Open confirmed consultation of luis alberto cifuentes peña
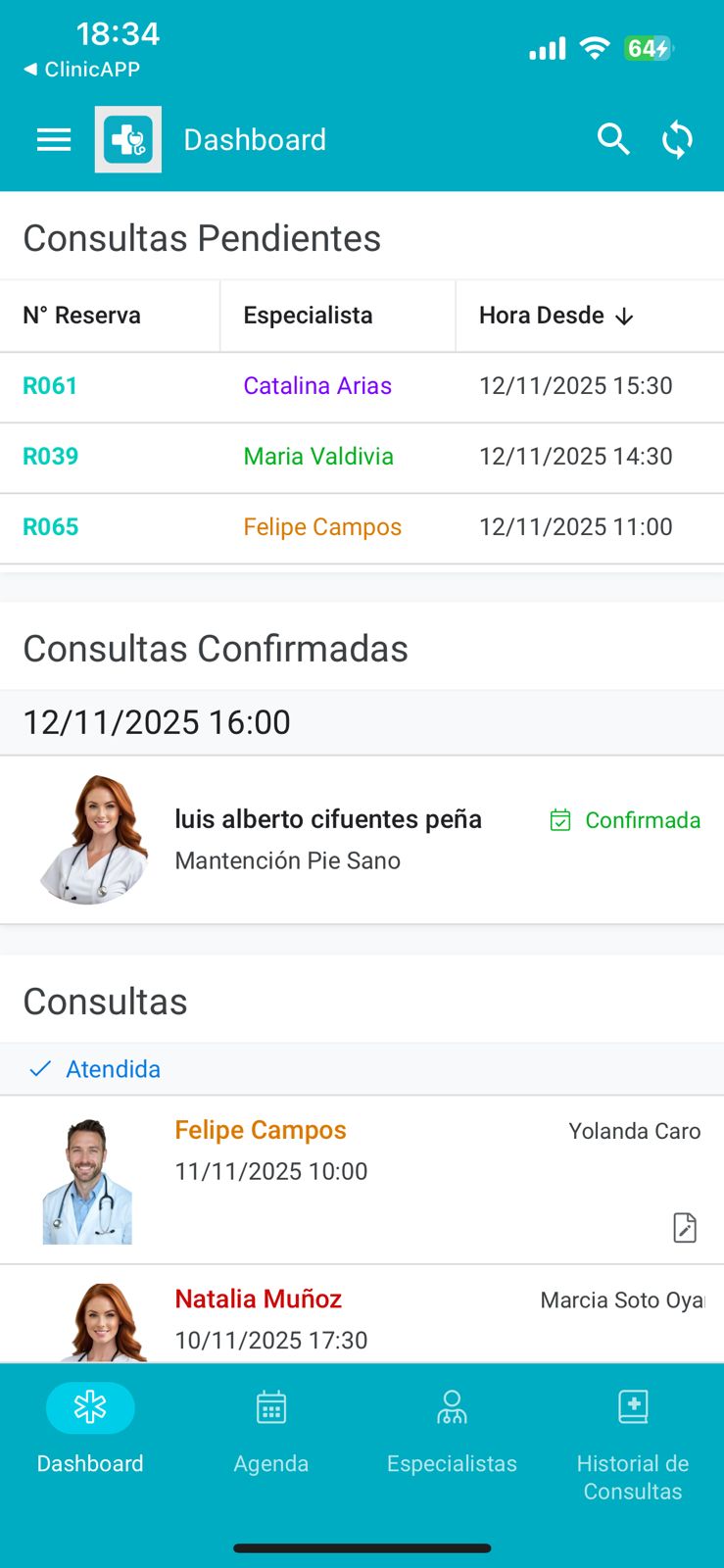 (x=328, y=839)
